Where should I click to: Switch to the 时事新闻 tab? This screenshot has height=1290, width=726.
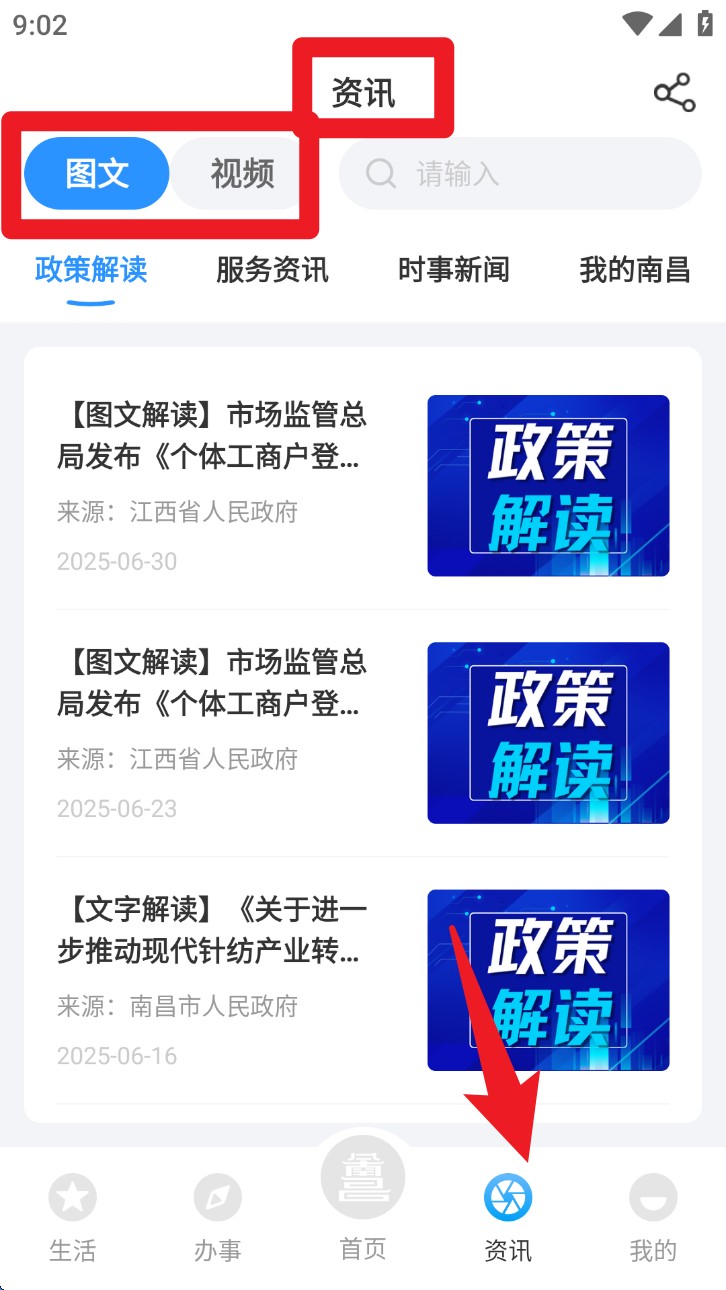(453, 269)
